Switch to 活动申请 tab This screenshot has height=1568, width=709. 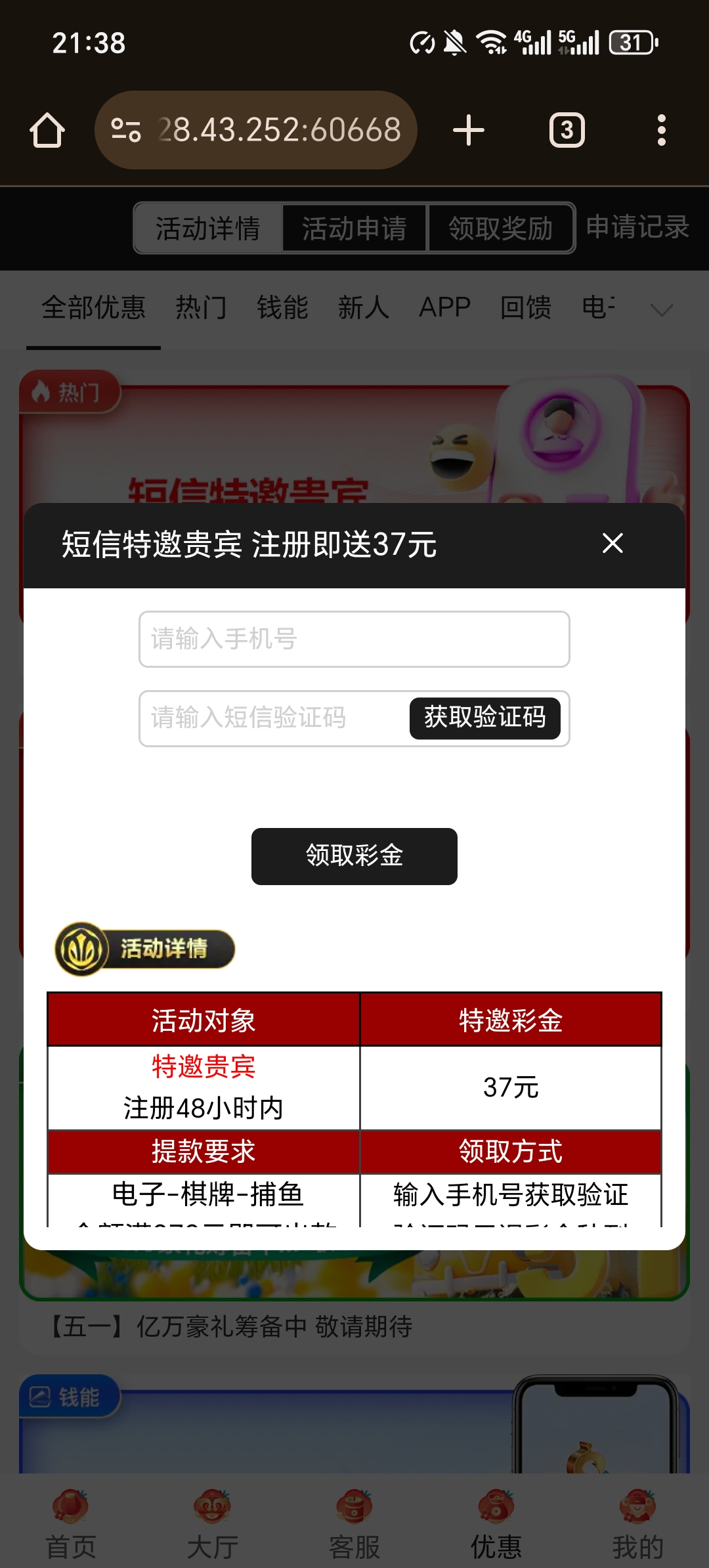pyautogui.click(x=354, y=228)
